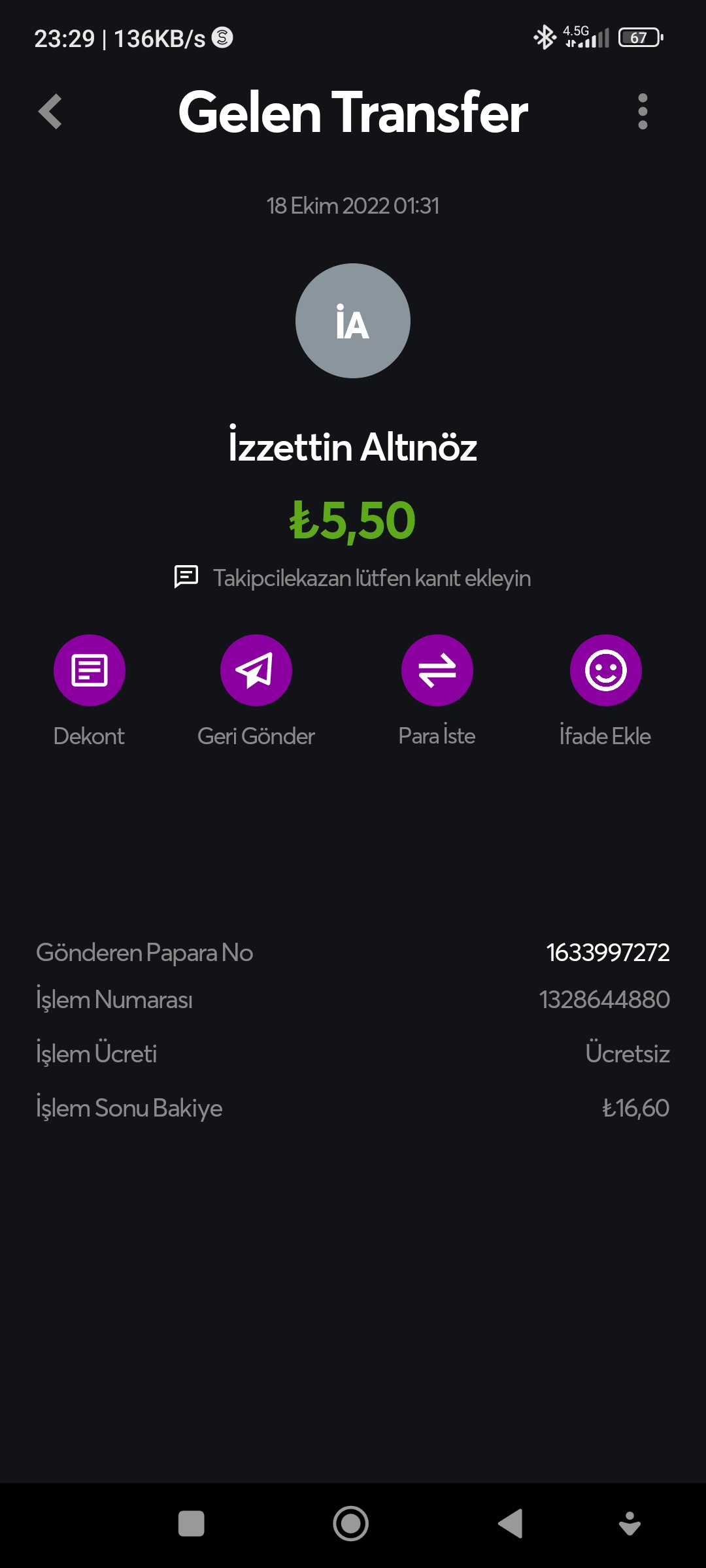Open the three-dot overflow menu

coord(642,112)
